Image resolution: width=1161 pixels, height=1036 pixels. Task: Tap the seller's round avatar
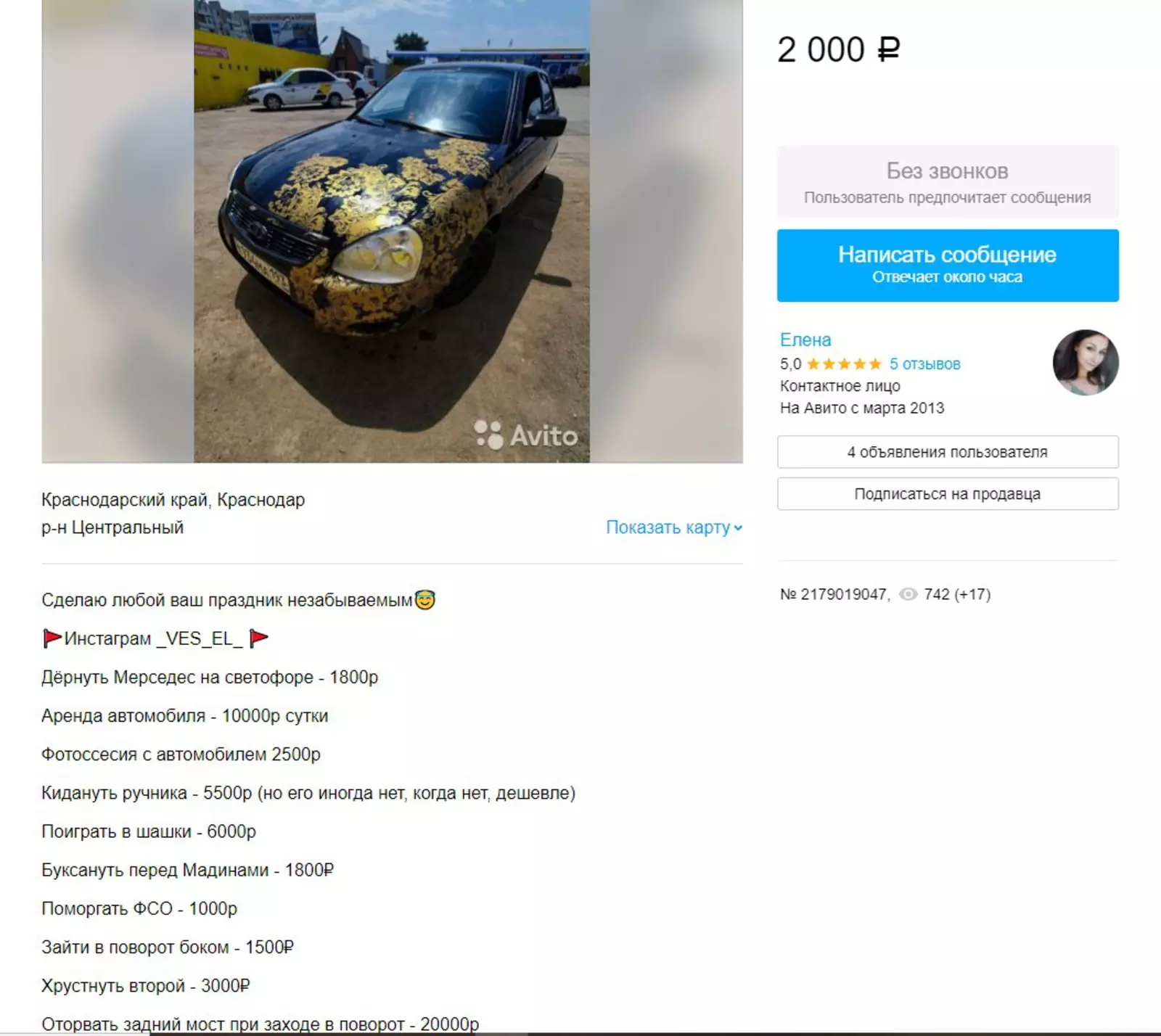click(x=1085, y=363)
